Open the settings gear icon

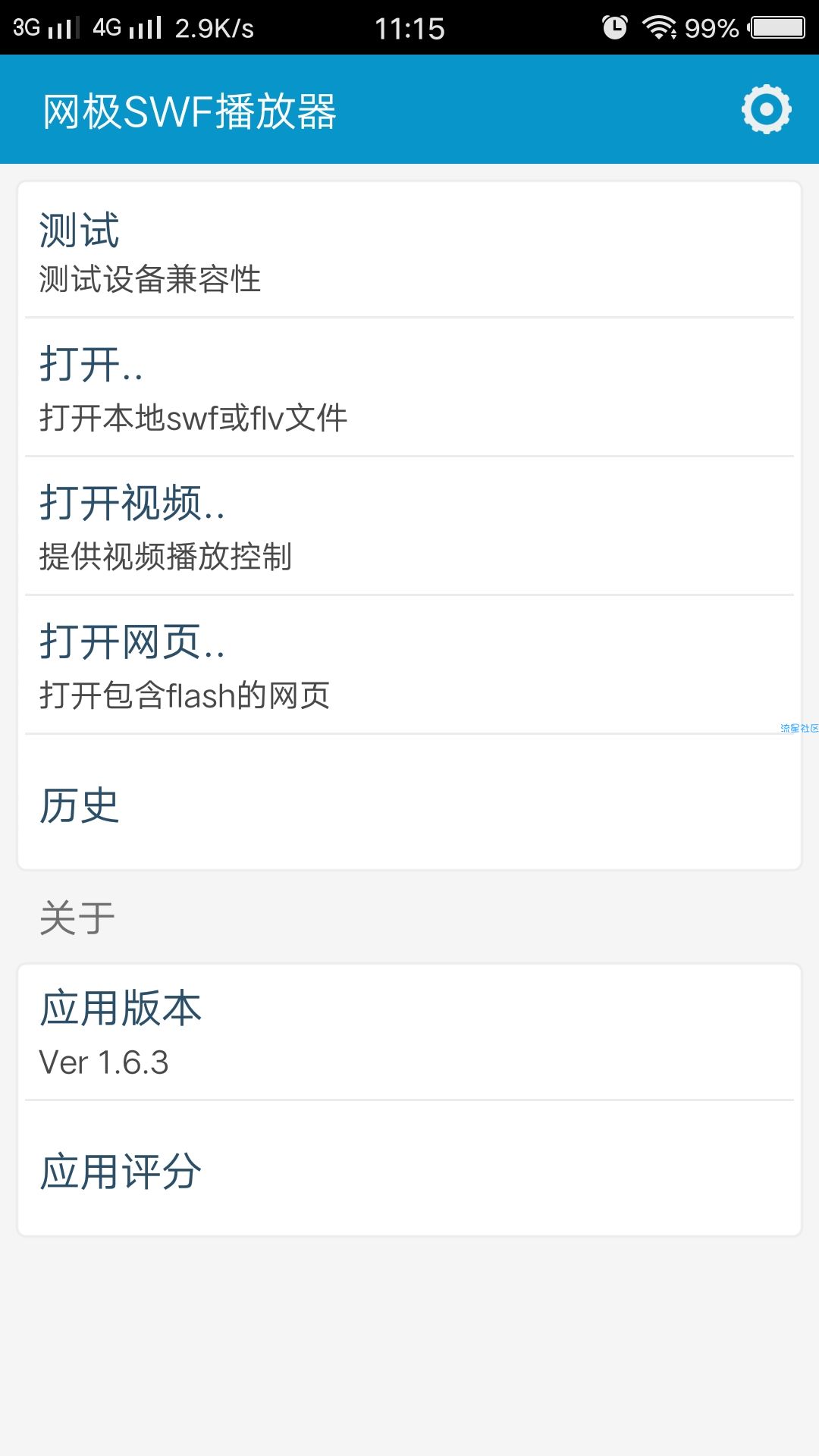tap(766, 110)
